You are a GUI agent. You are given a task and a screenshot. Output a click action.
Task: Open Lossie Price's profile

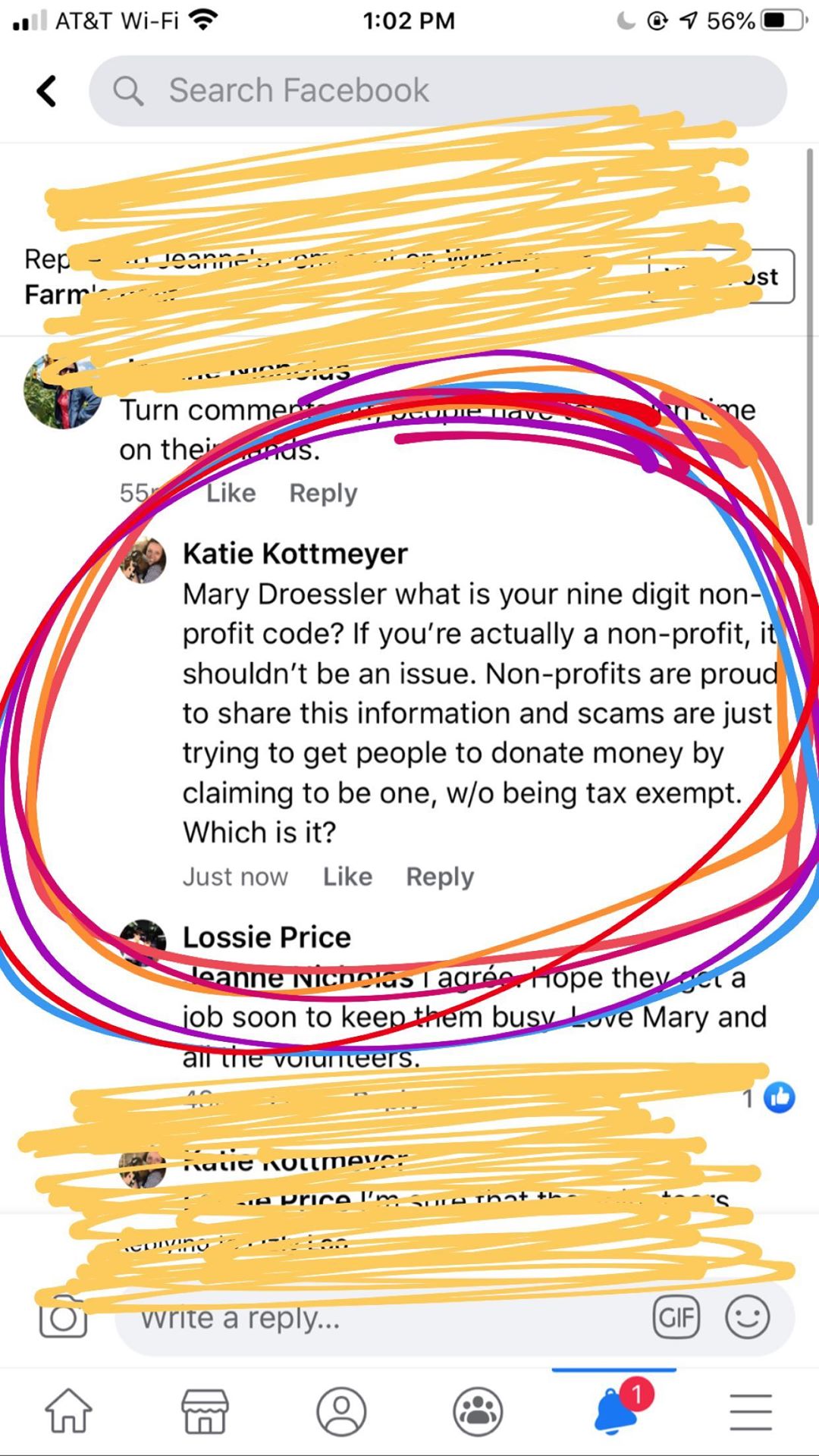pos(266,937)
